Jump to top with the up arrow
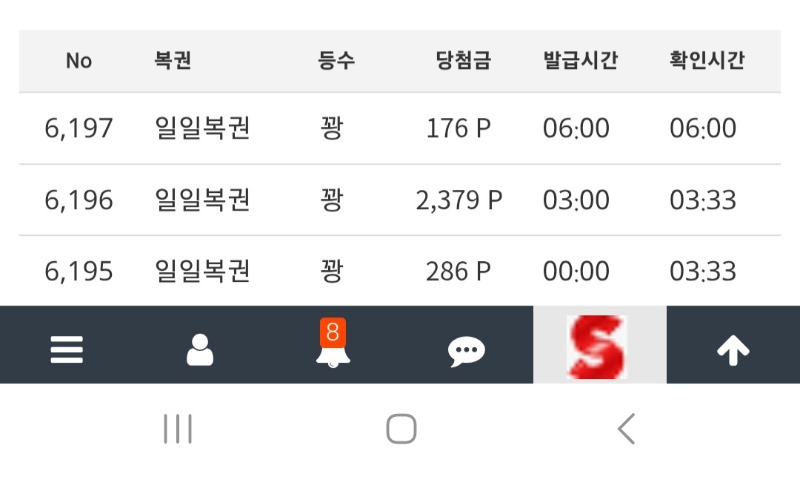Image resolution: width=800 pixels, height=477 pixels. [x=733, y=350]
